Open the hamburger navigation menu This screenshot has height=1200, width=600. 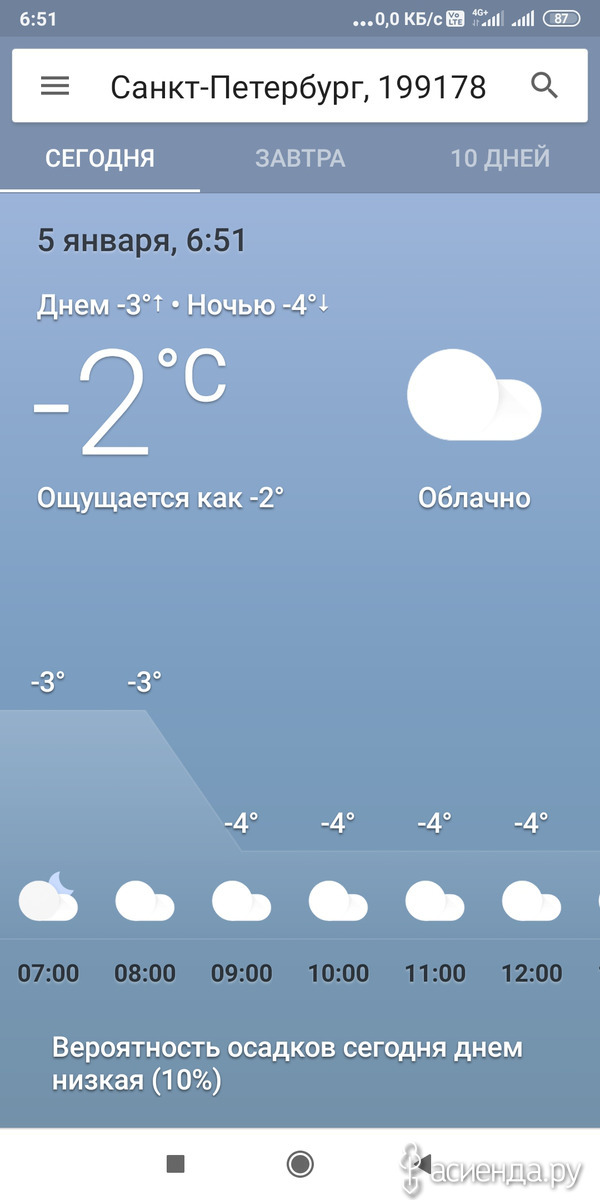[x=54, y=86]
